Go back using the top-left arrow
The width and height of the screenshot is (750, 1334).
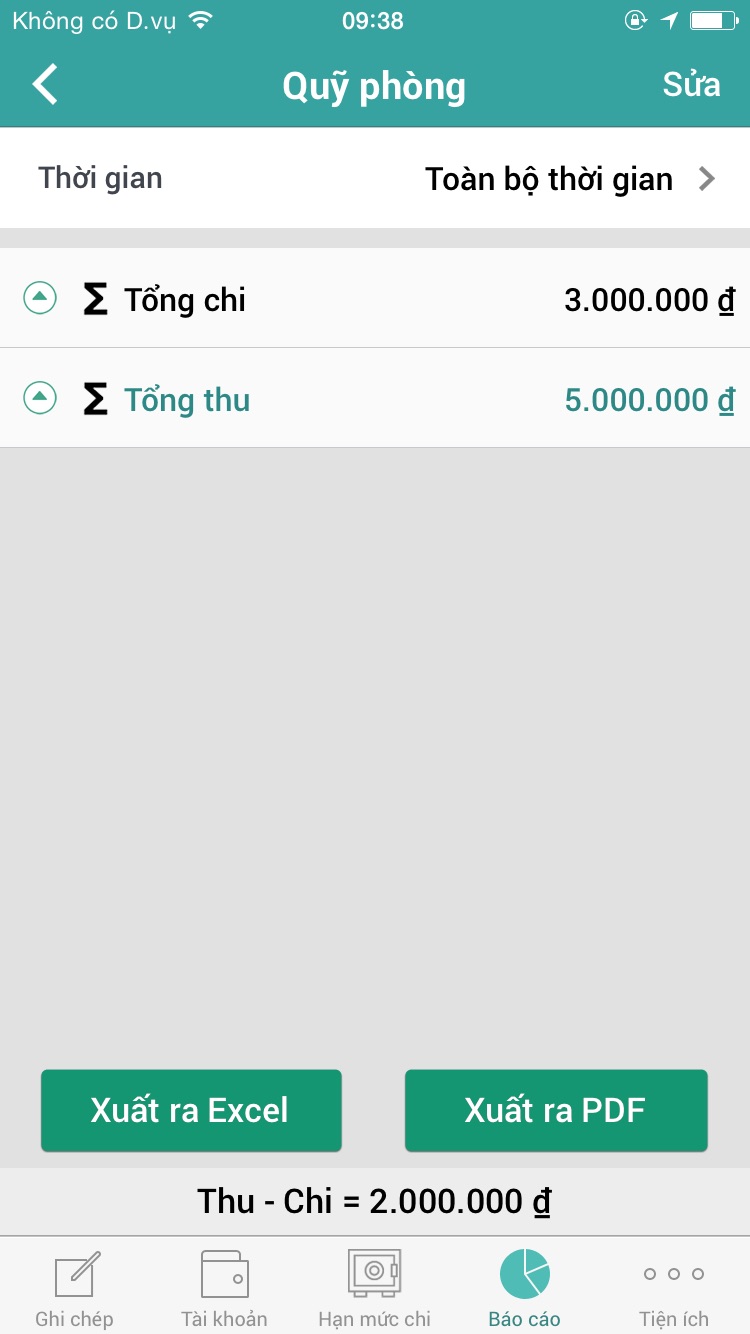click(x=45, y=85)
